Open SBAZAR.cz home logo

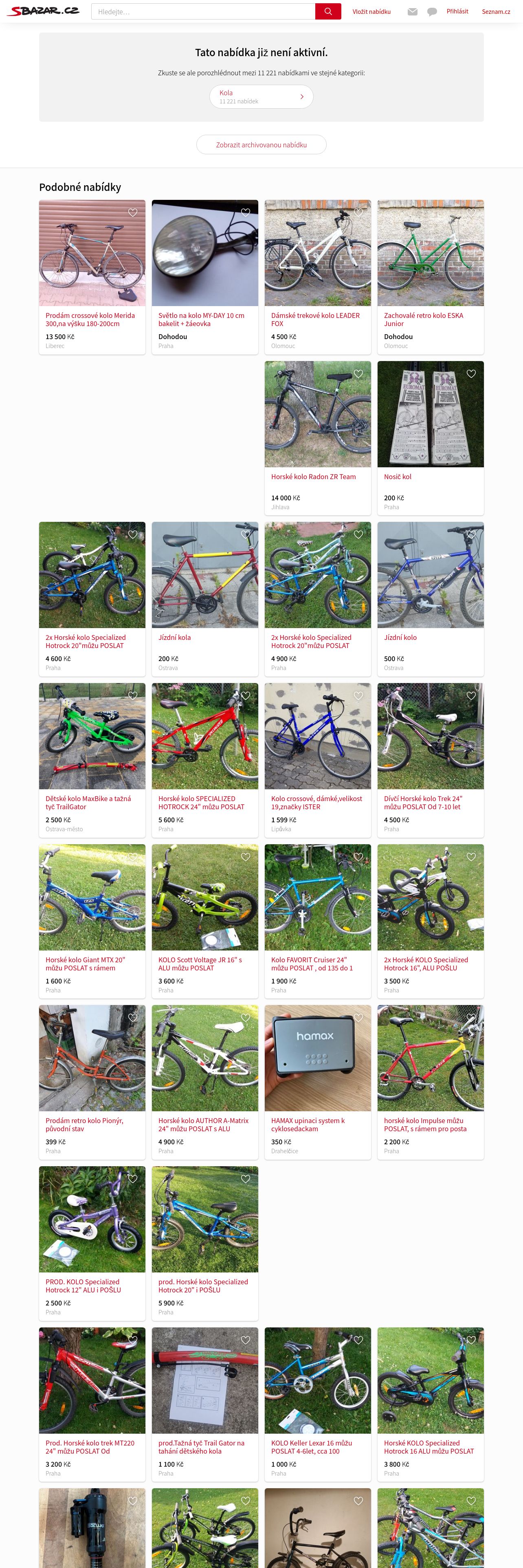pyautogui.click(x=43, y=11)
